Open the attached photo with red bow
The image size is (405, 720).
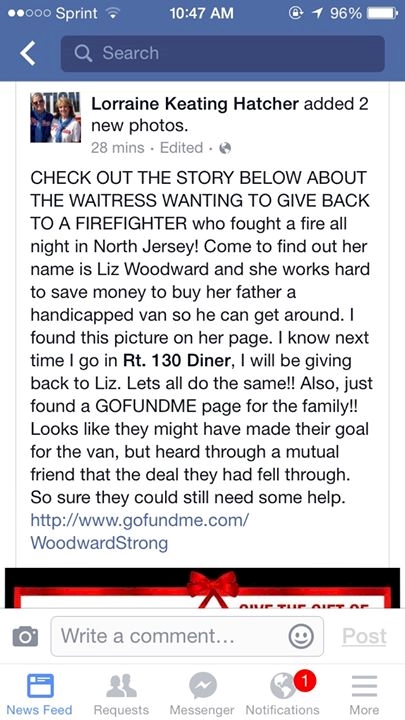tap(202, 588)
